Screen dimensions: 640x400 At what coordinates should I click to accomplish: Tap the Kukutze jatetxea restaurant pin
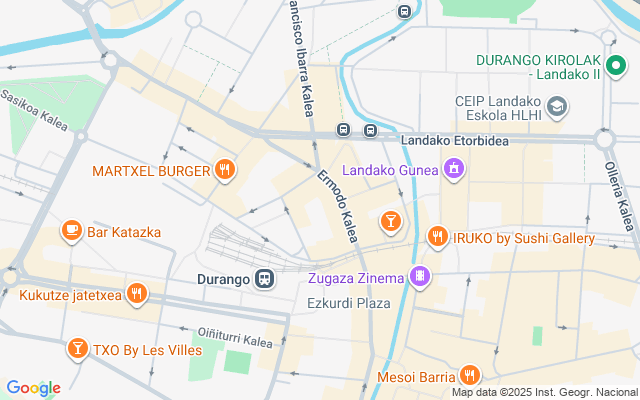(x=137, y=294)
